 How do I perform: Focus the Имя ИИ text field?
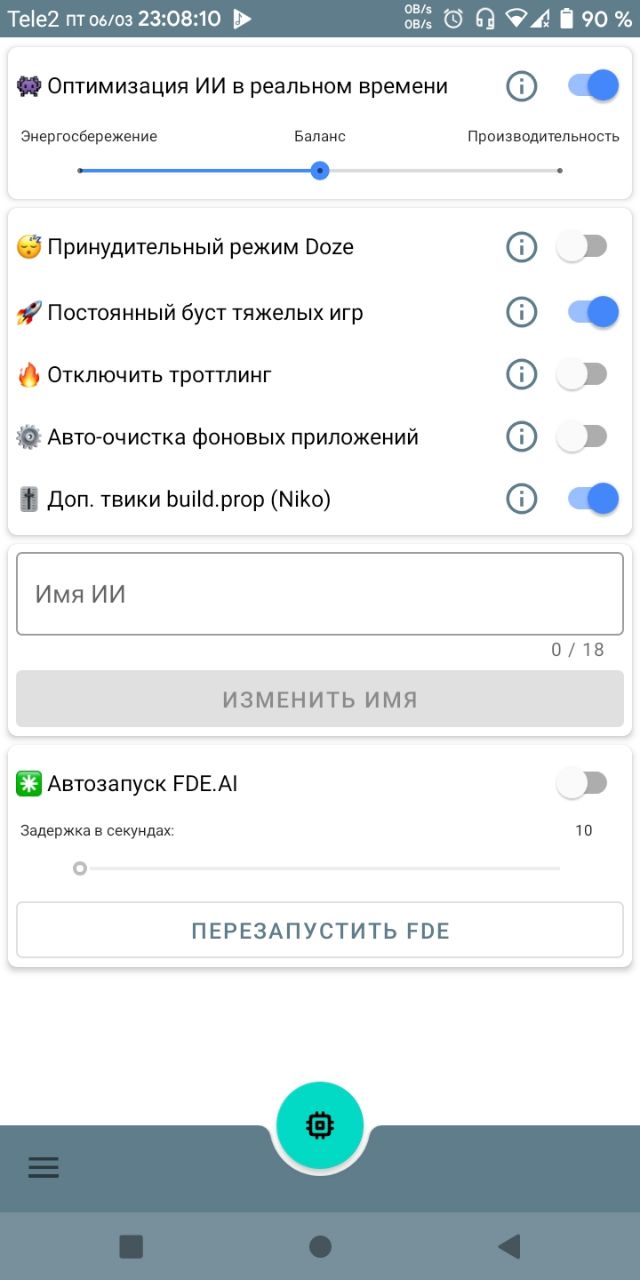tap(320, 594)
